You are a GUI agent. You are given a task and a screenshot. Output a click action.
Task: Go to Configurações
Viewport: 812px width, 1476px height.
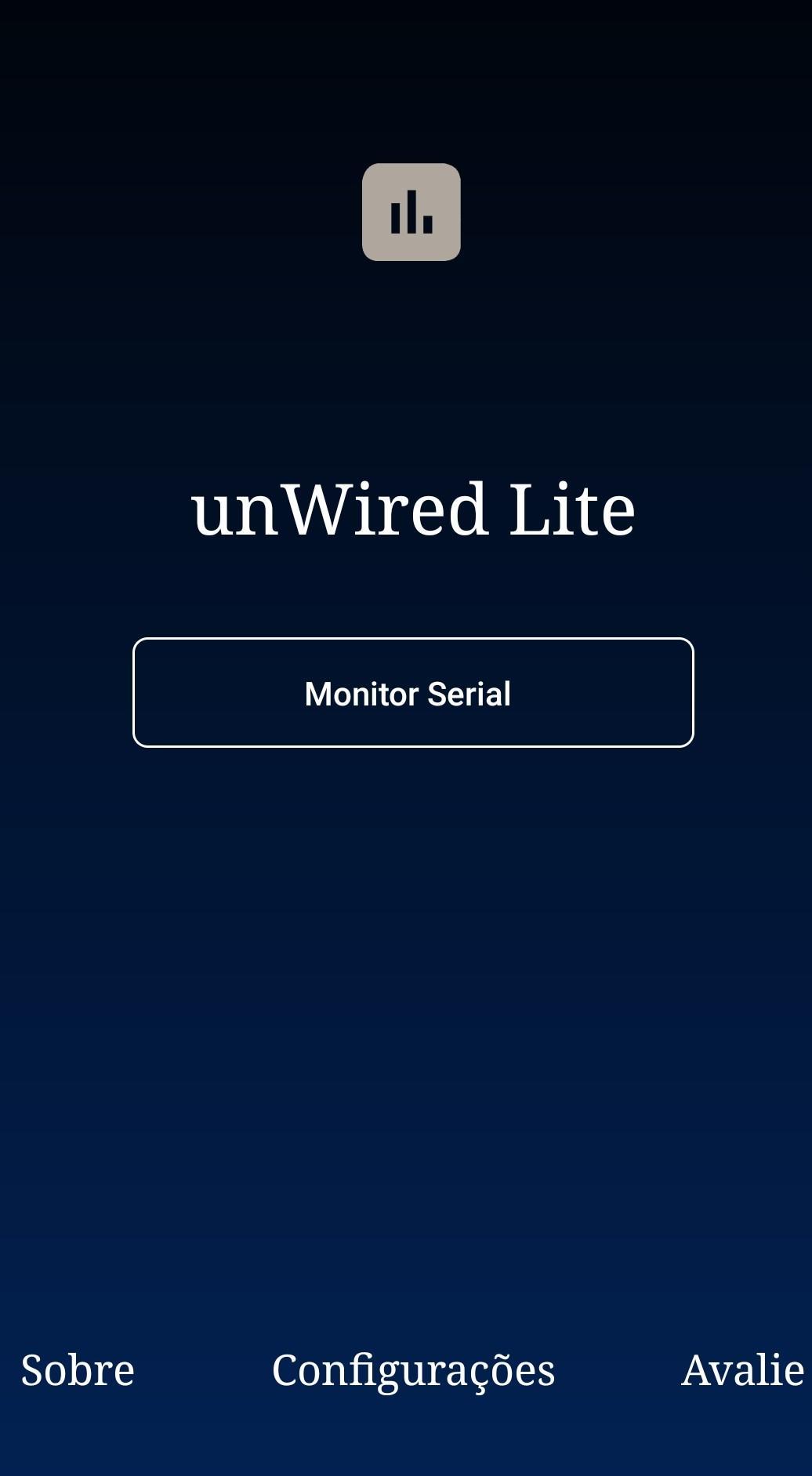pyautogui.click(x=413, y=1371)
